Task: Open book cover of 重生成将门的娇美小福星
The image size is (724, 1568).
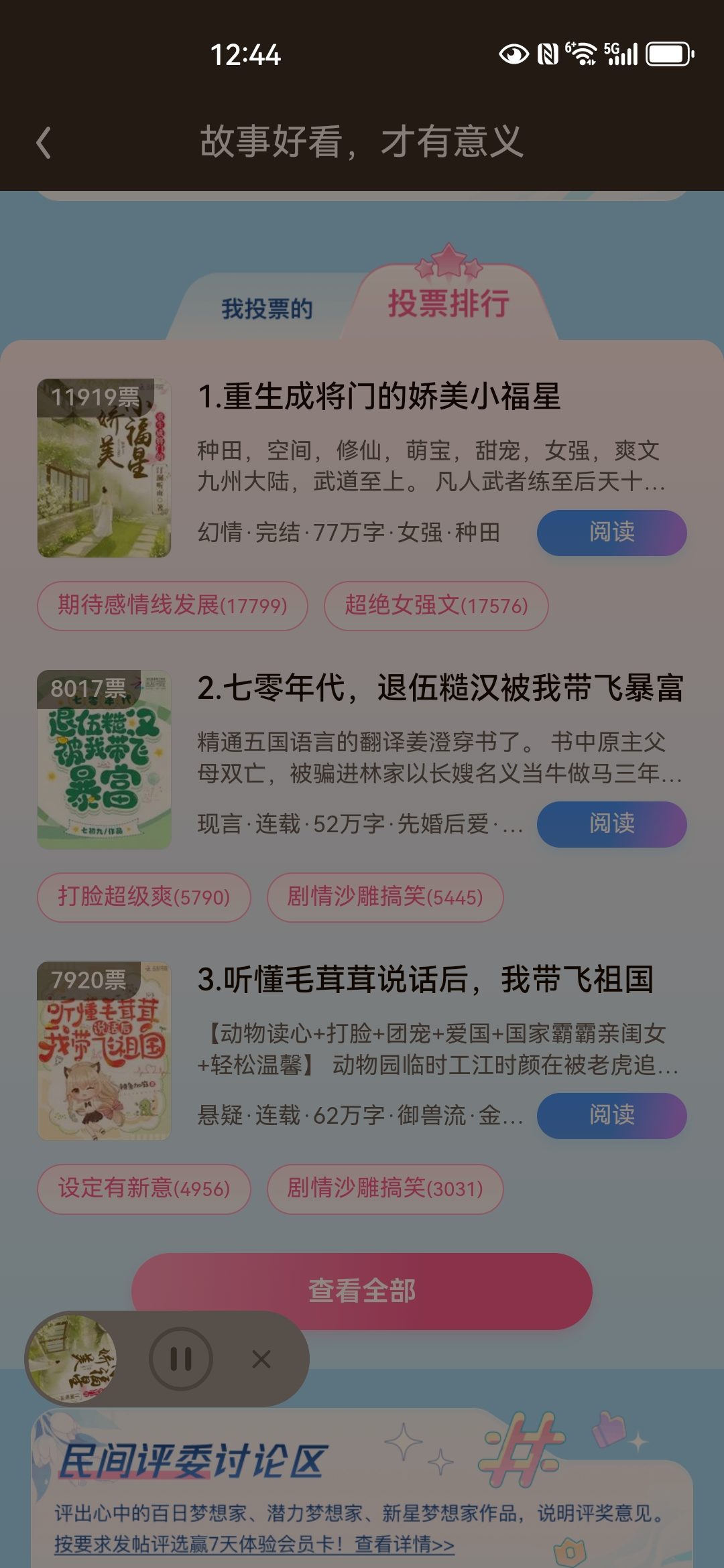Action: click(x=104, y=468)
